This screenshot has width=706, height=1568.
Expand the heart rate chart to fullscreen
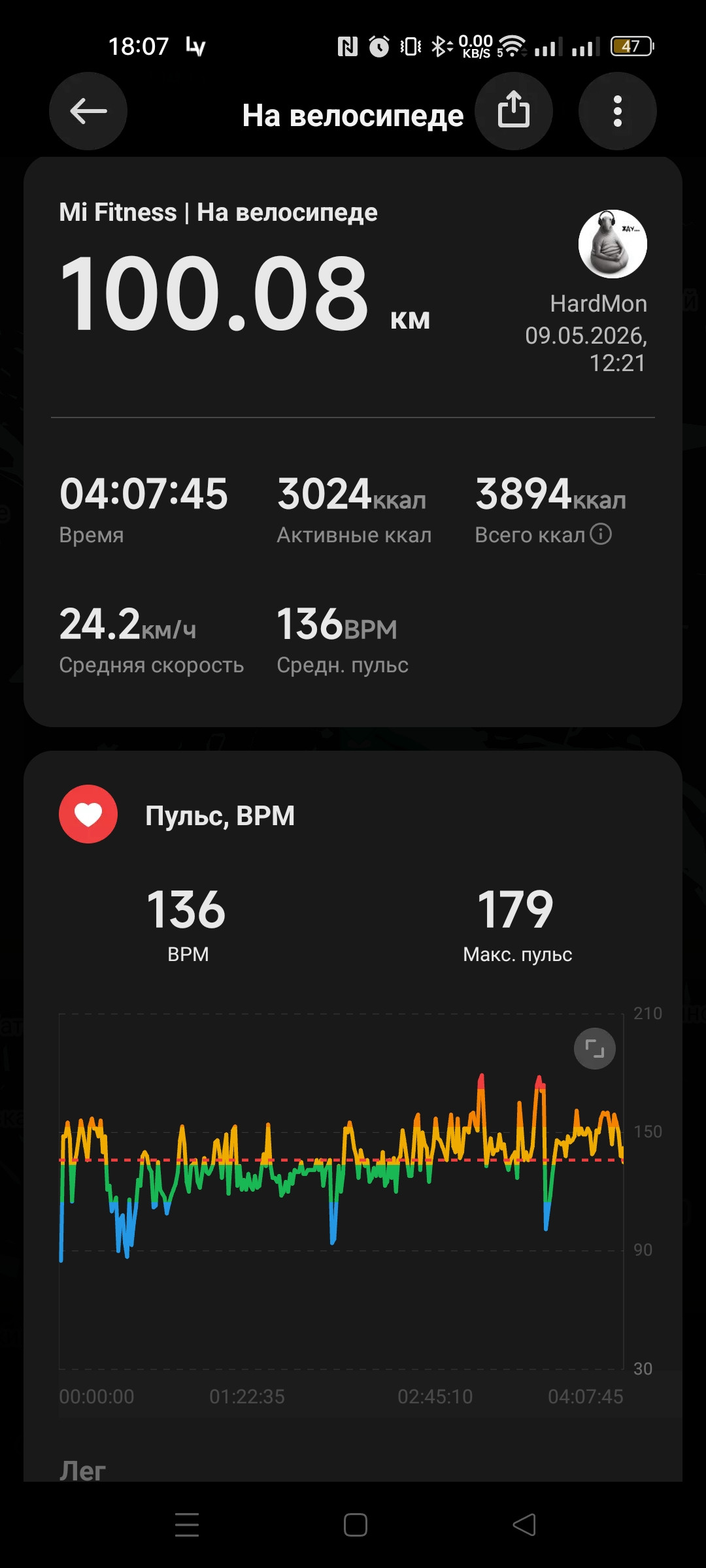(x=595, y=1049)
